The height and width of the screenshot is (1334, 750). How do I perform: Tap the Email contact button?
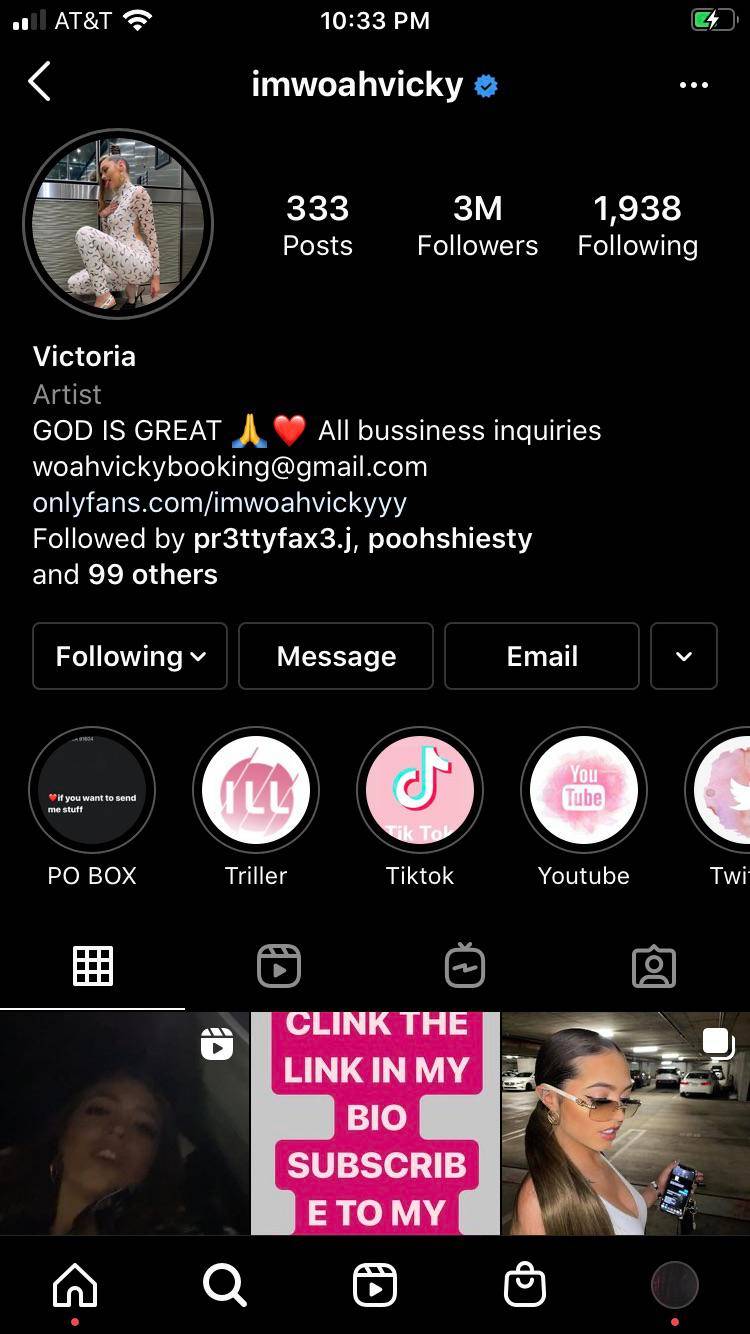pyautogui.click(x=542, y=656)
